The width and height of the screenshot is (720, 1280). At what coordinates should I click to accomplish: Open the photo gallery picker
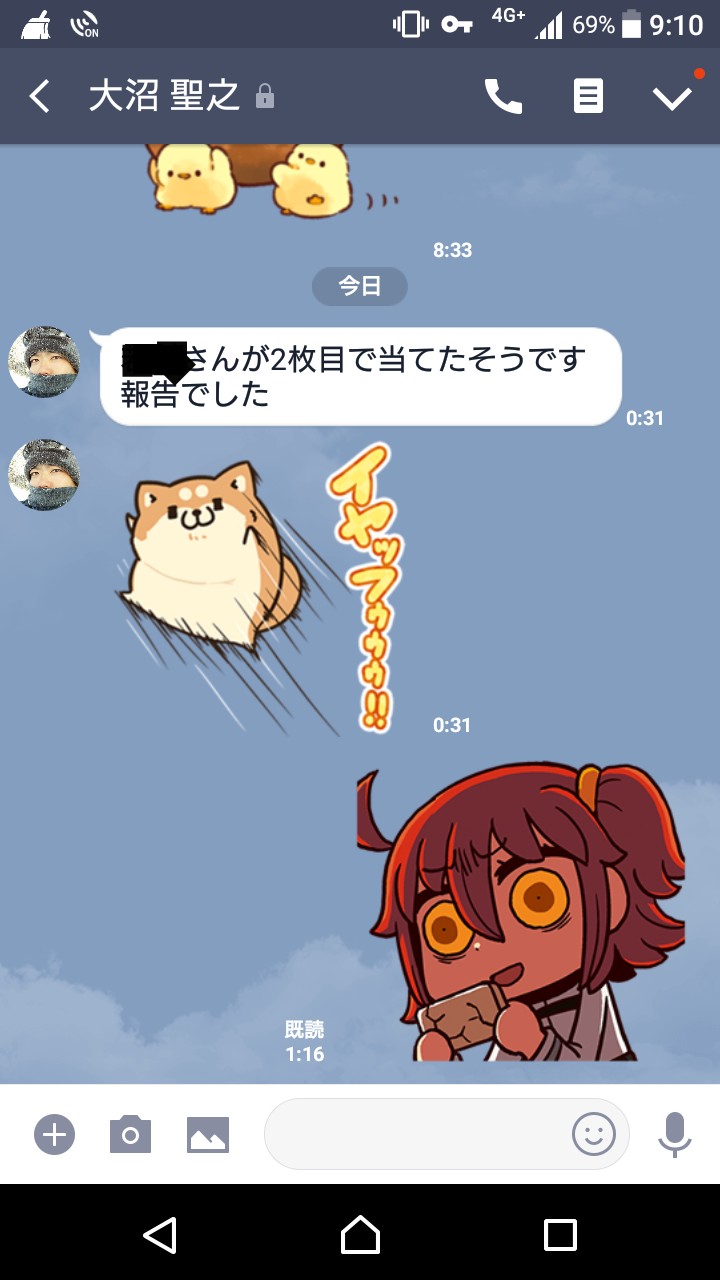tap(208, 1135)
